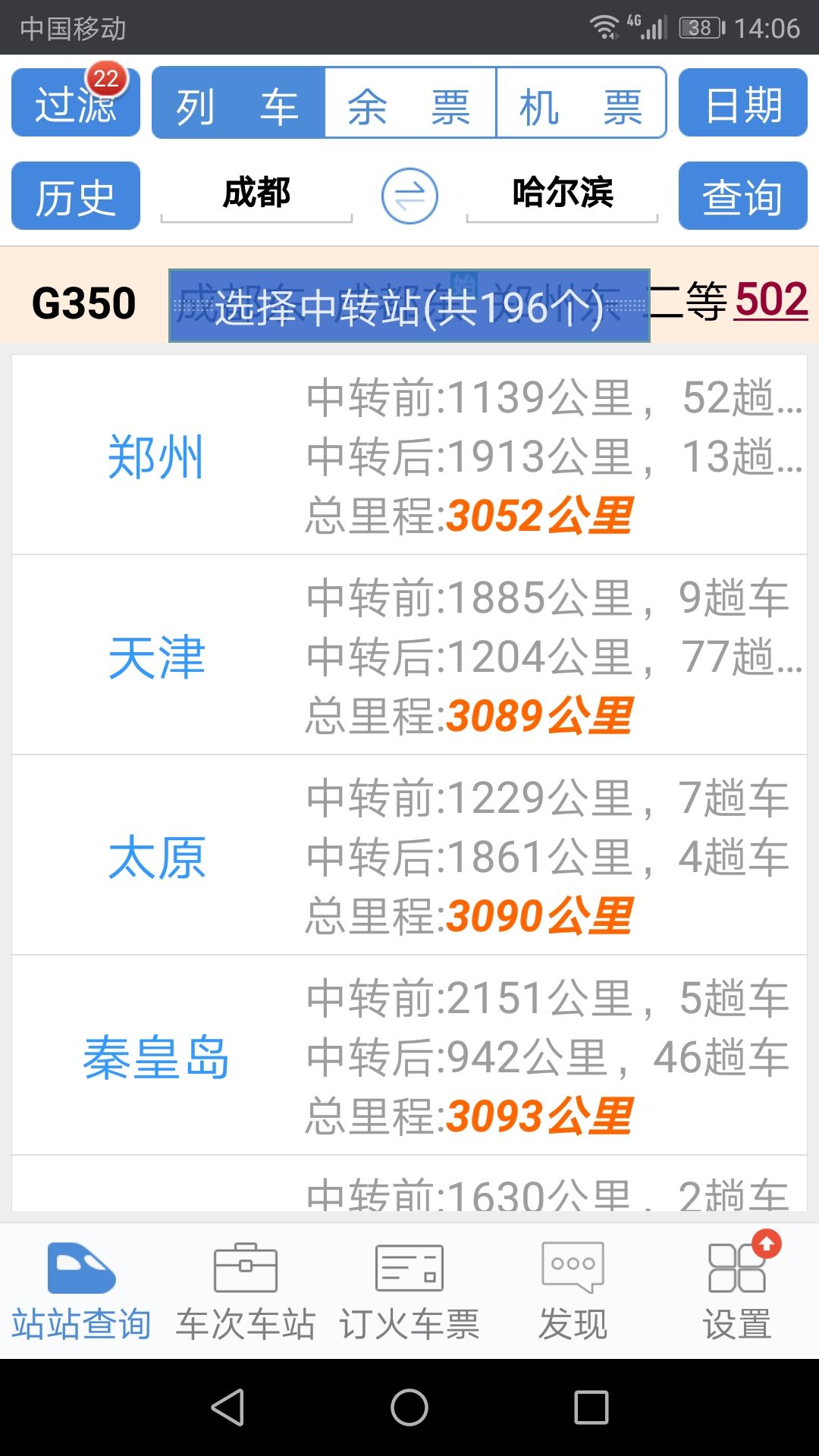Go to 订火车票 tab
The height and width of the screenshot is (1456, 819).
coord(409,1291)
